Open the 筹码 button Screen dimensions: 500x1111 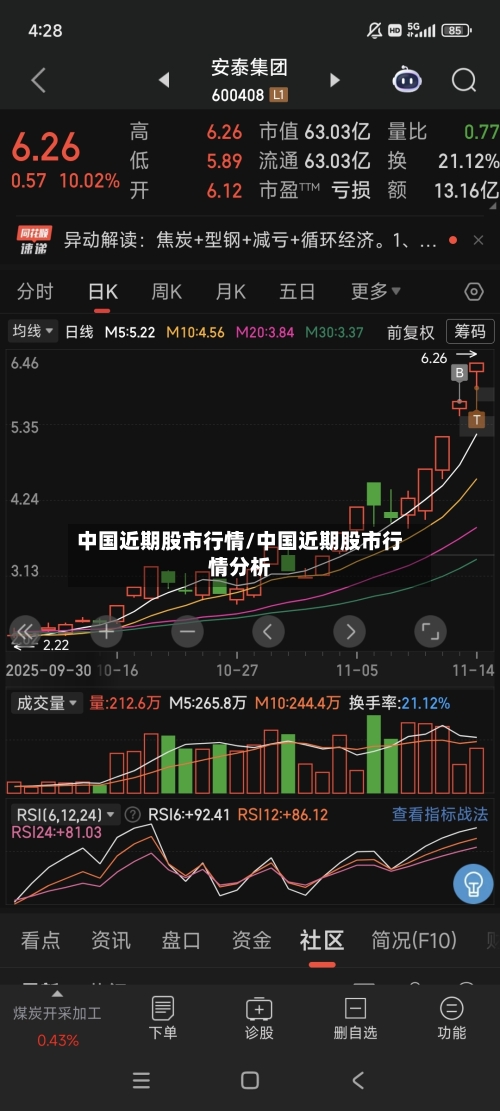[x=470, y=331]
